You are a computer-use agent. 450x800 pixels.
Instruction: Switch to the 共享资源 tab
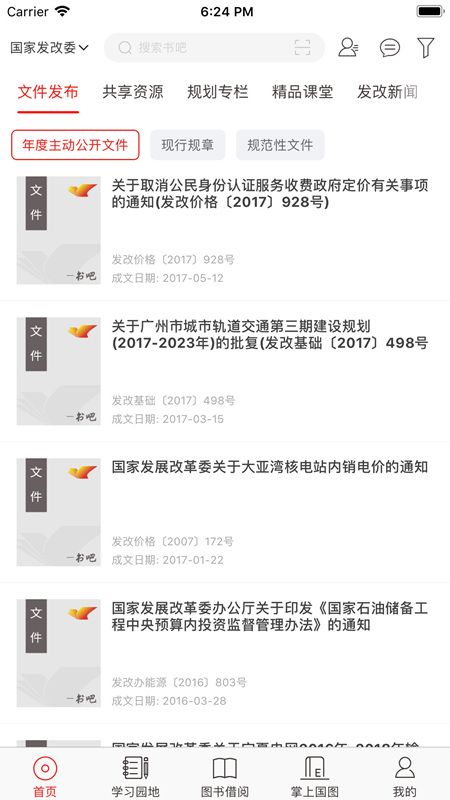pyautogui.click(x=133, y=92)
